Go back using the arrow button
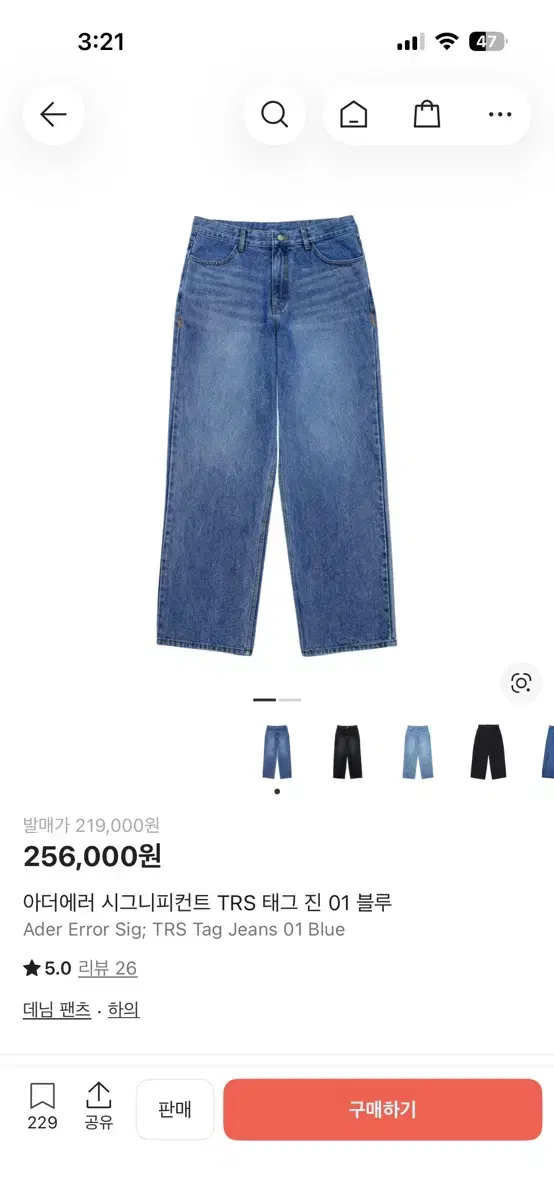554x1200 pixels. tap(53, 114)
